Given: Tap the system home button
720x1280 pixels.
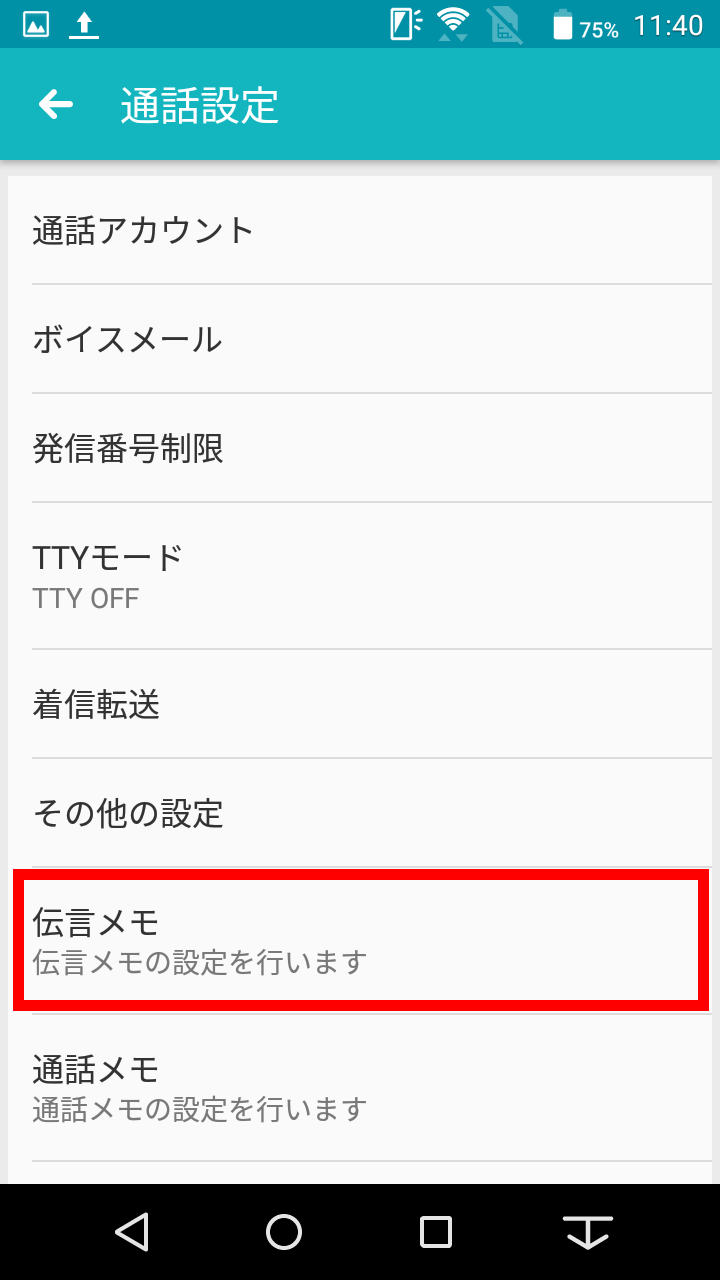Looking at the screenshot, I should tap(284, 1232).
